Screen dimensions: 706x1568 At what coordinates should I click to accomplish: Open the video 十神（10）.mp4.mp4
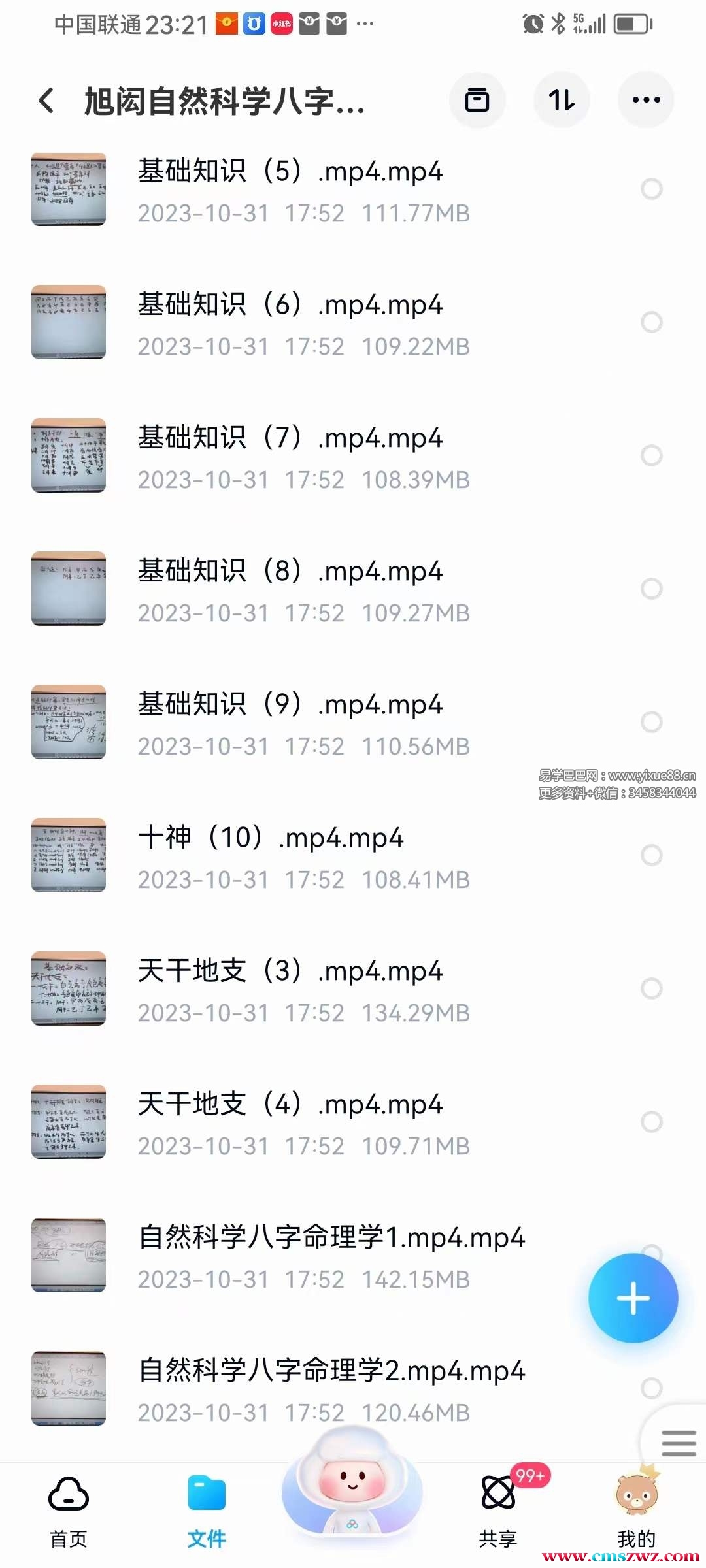[x=271, y=856]
